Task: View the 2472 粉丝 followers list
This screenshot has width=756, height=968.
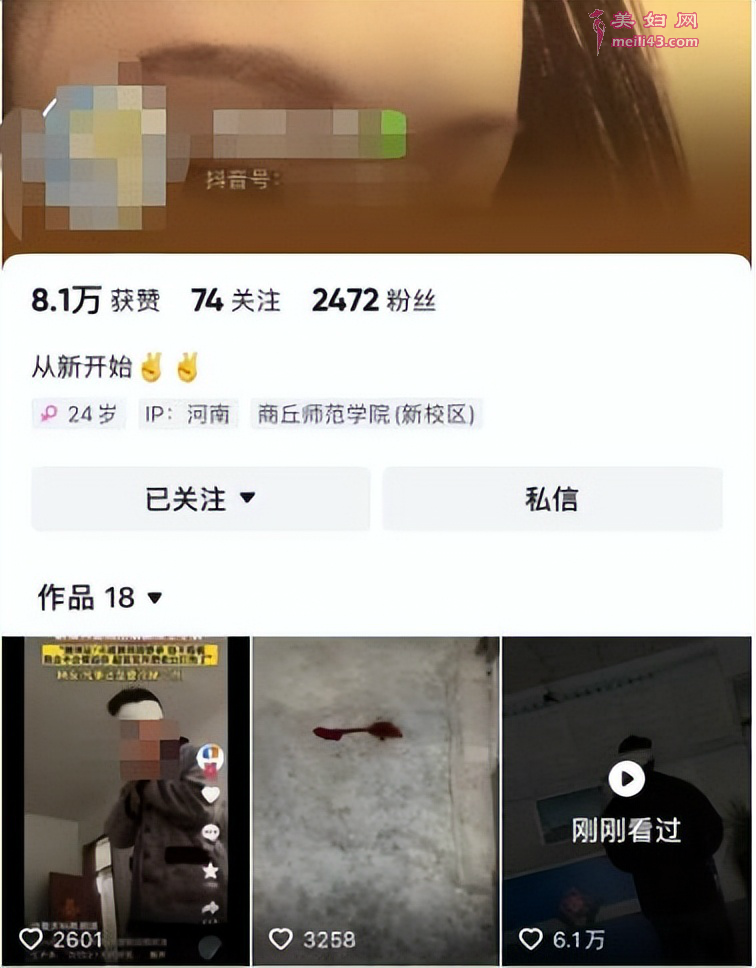Action: point(374,300)
